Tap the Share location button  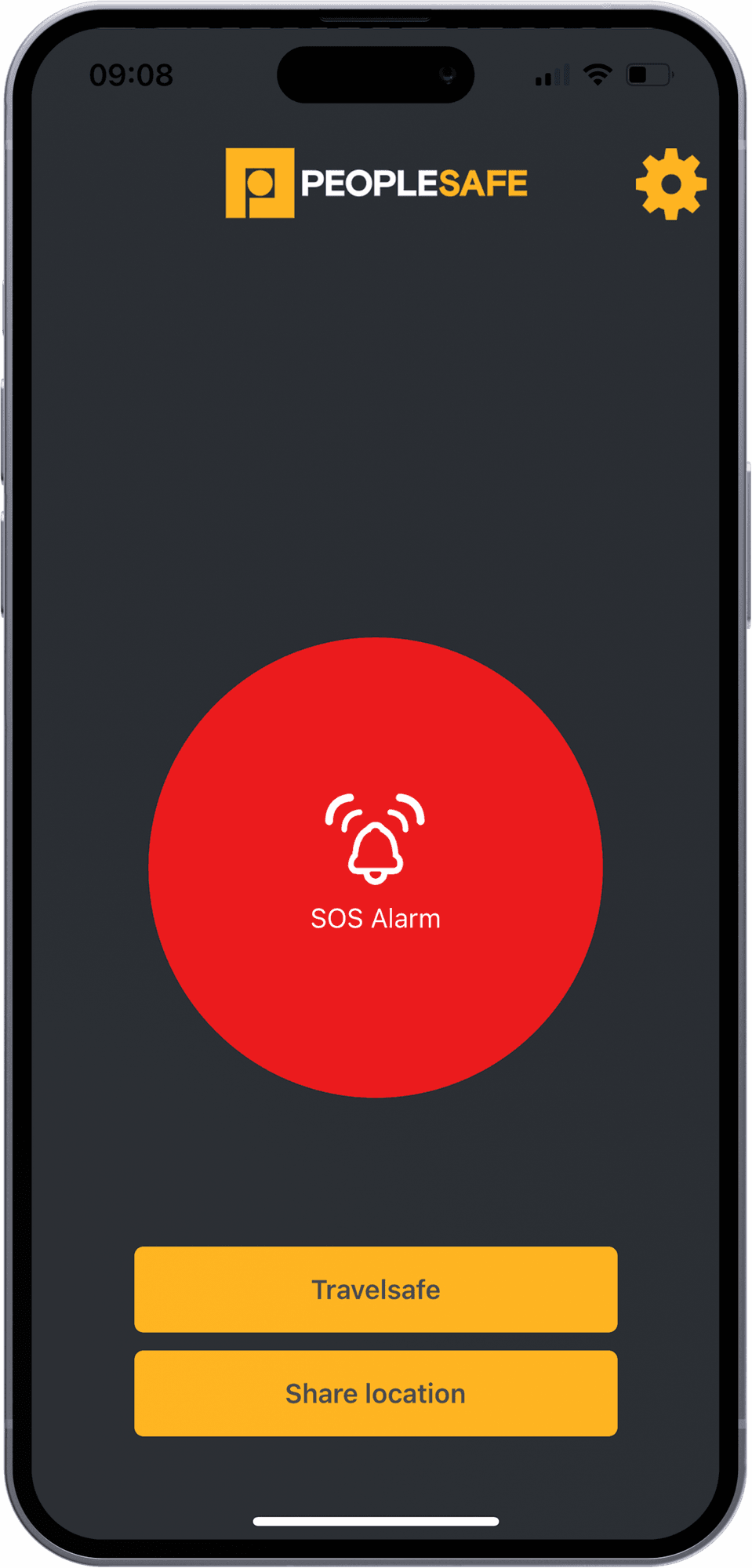376,1394
